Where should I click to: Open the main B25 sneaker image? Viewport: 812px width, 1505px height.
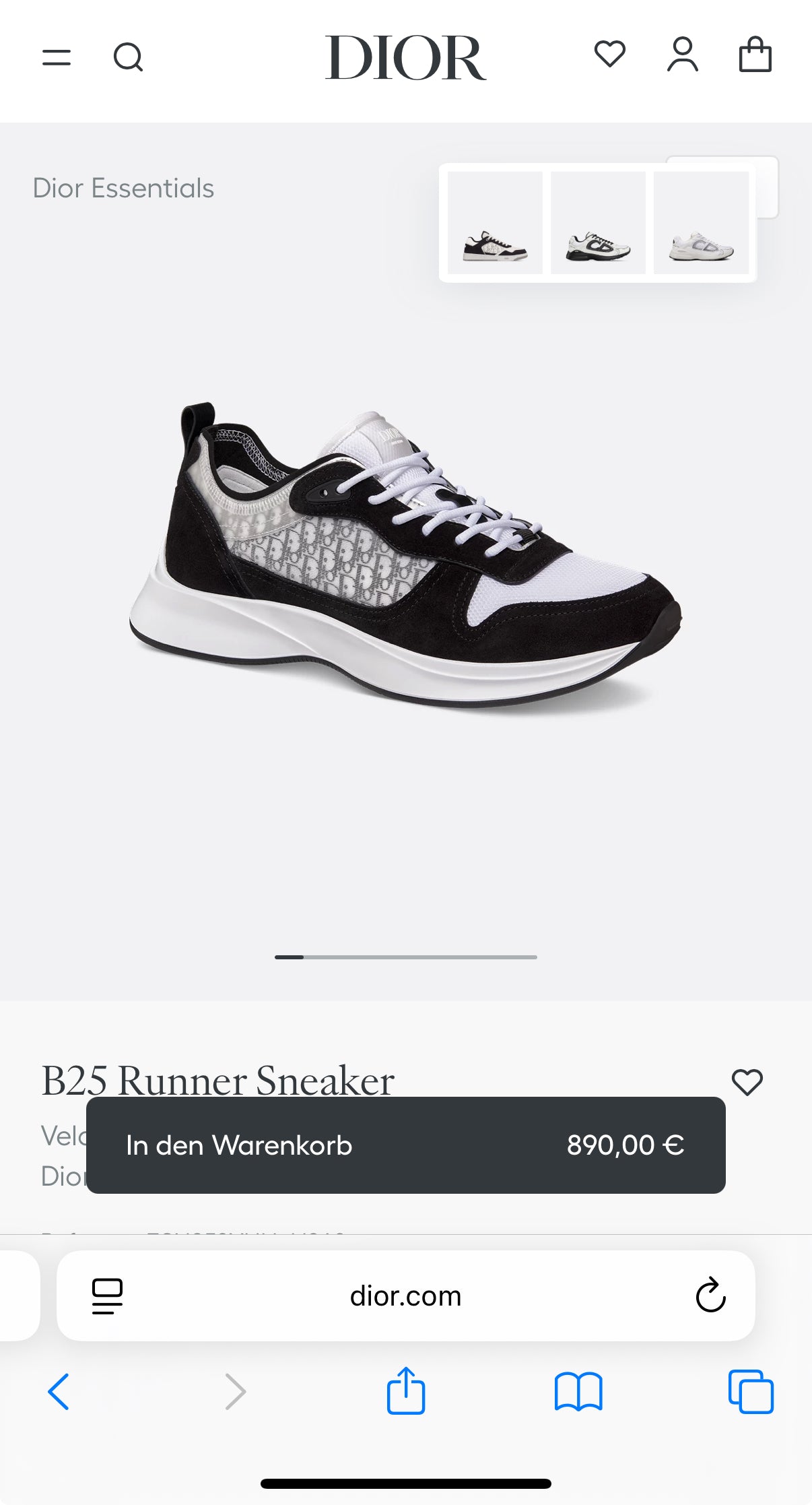[x=405, y=559]
